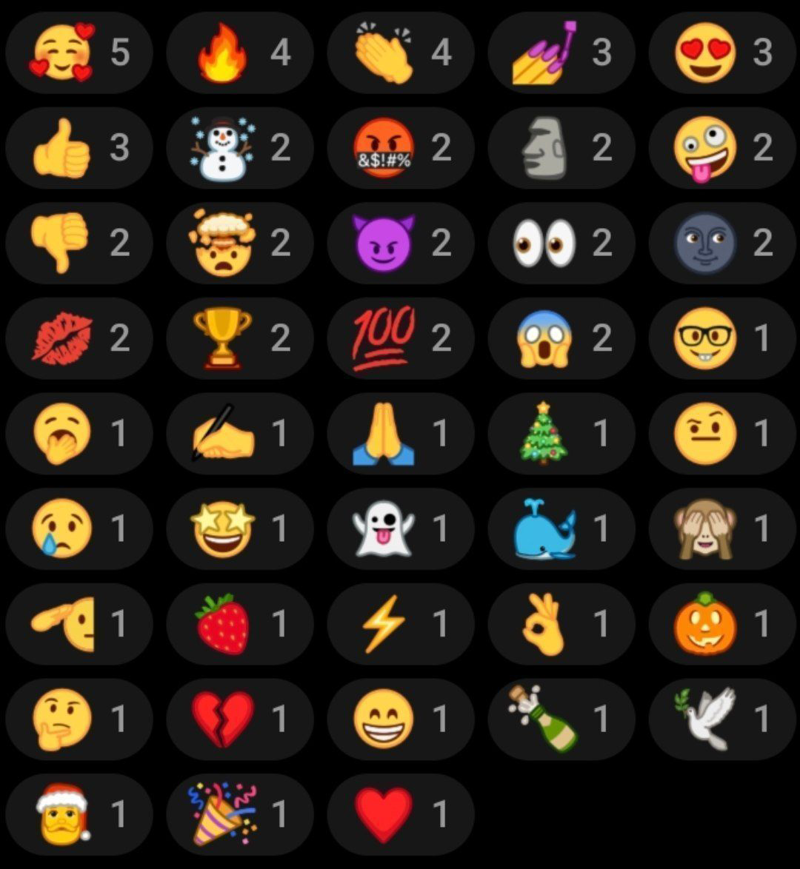Choose the snowman reaction chip

pyautogui.click(x=240, y=148)
